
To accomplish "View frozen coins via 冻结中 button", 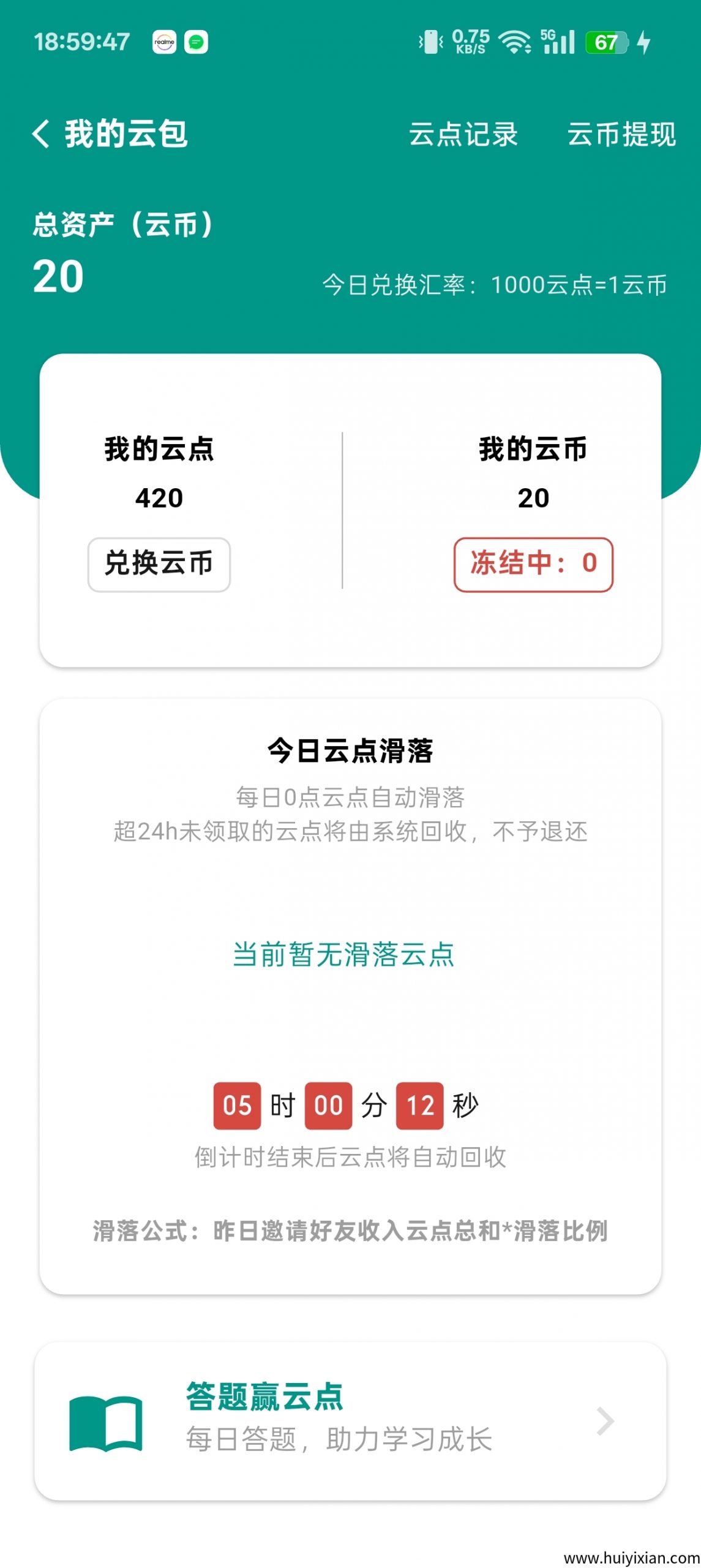I will pos(533,564).
